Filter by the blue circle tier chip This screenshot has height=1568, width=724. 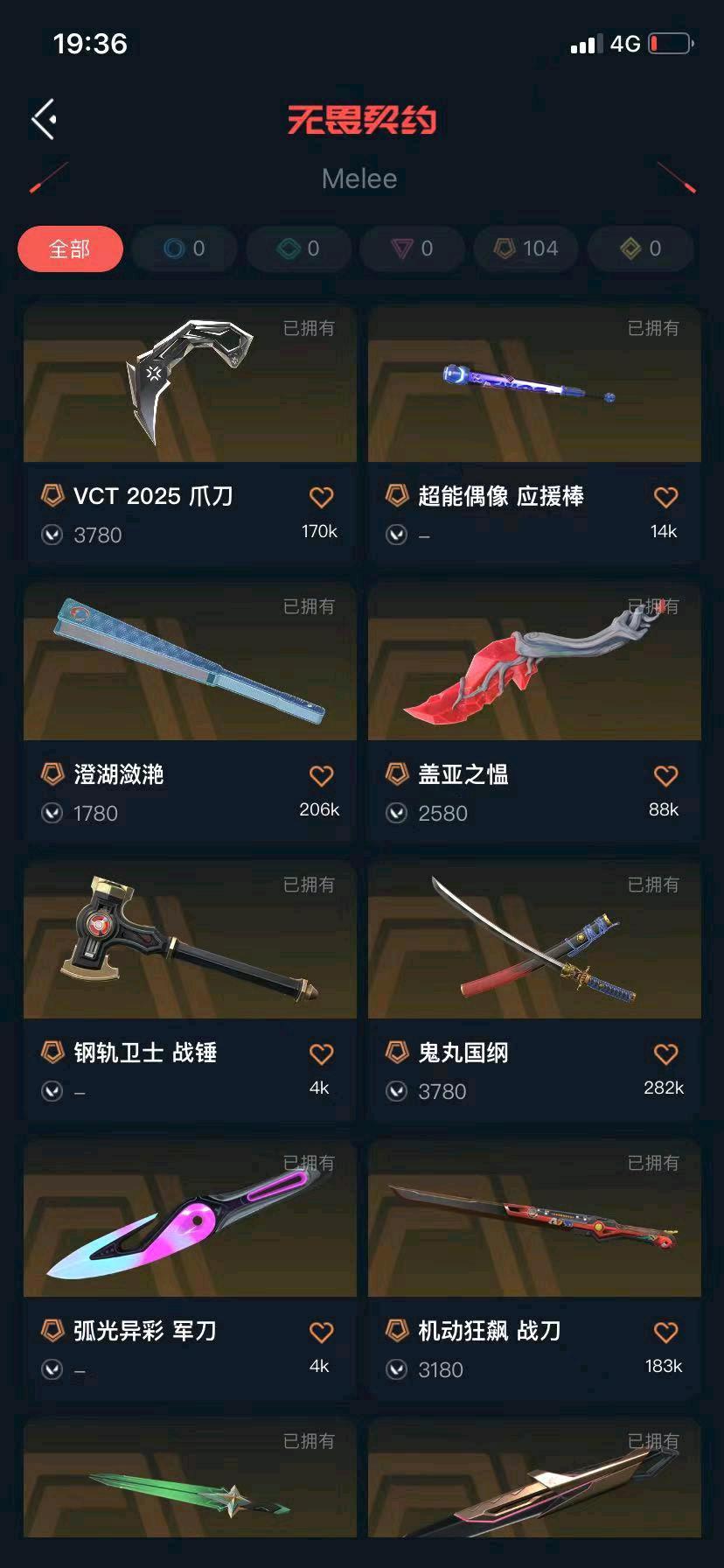184,249
